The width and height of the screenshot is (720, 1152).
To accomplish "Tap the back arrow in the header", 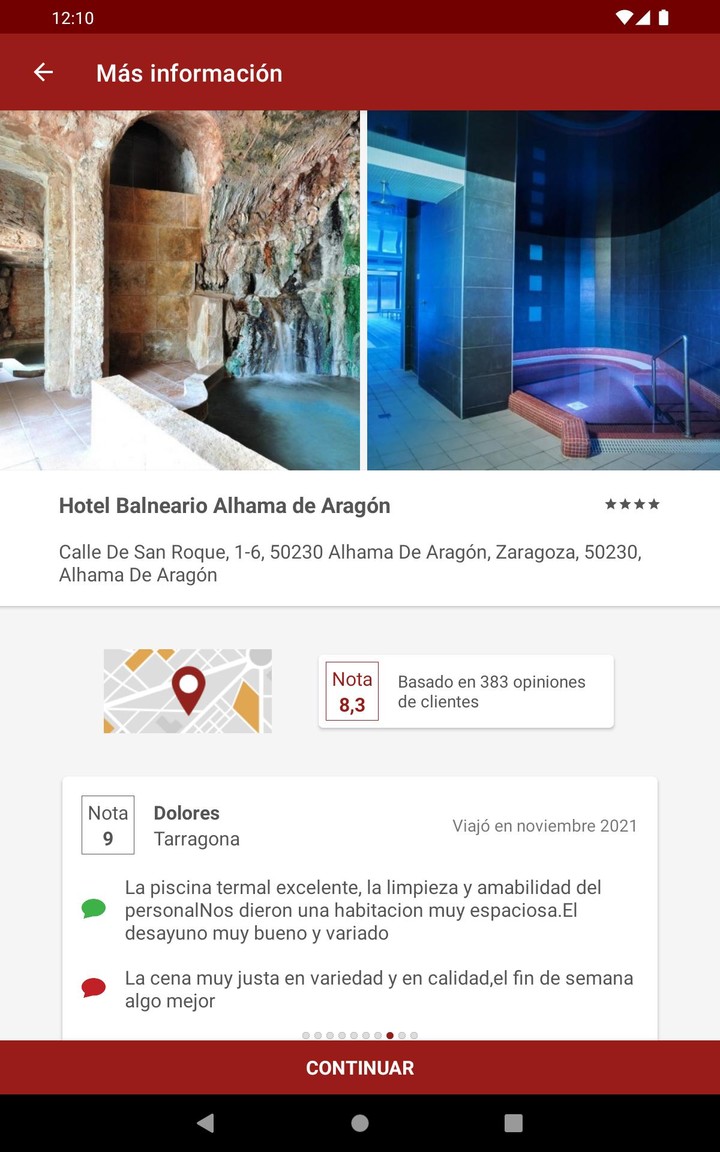I will click(42, 72).
